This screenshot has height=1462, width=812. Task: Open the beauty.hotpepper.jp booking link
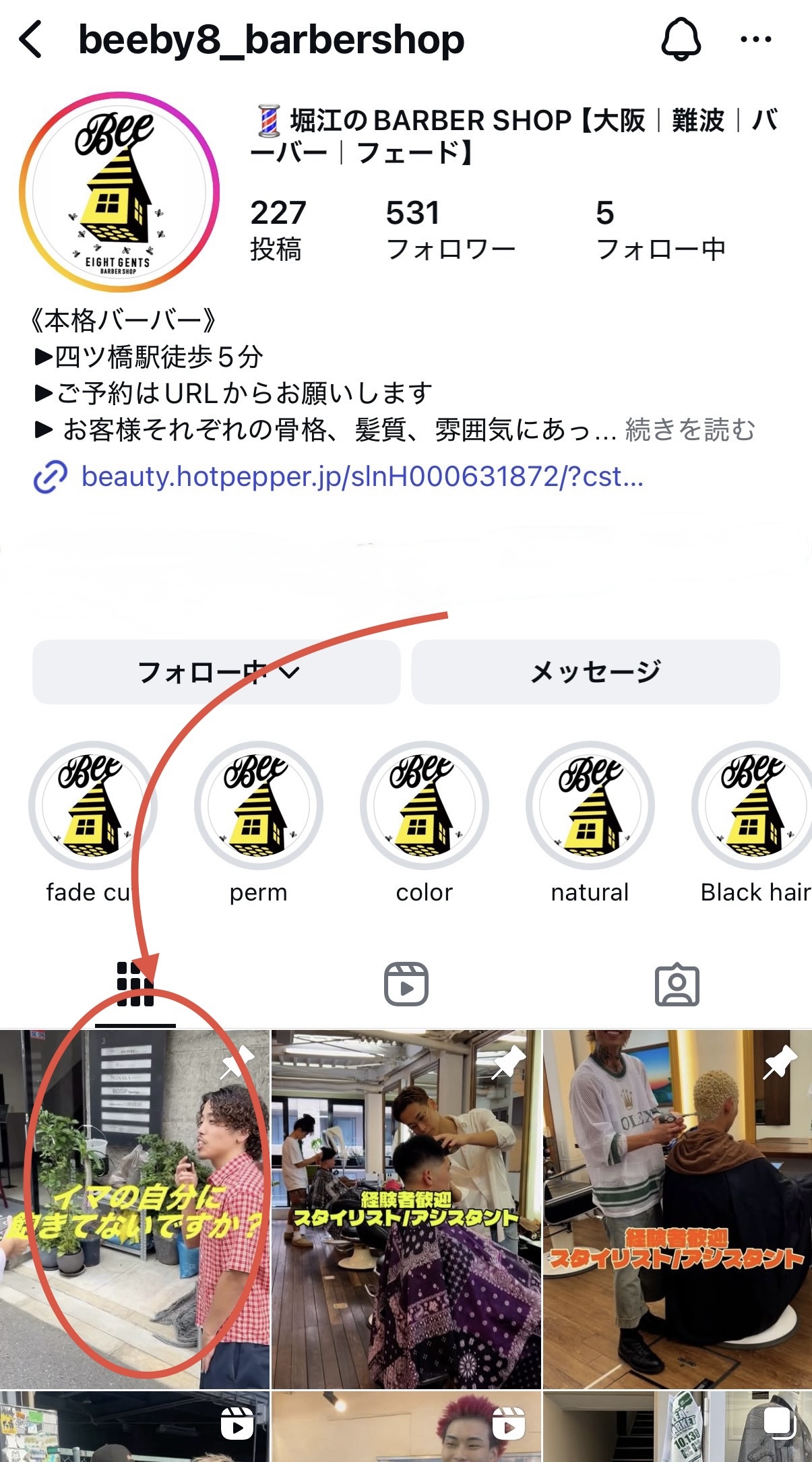click(x=362, y=477)
